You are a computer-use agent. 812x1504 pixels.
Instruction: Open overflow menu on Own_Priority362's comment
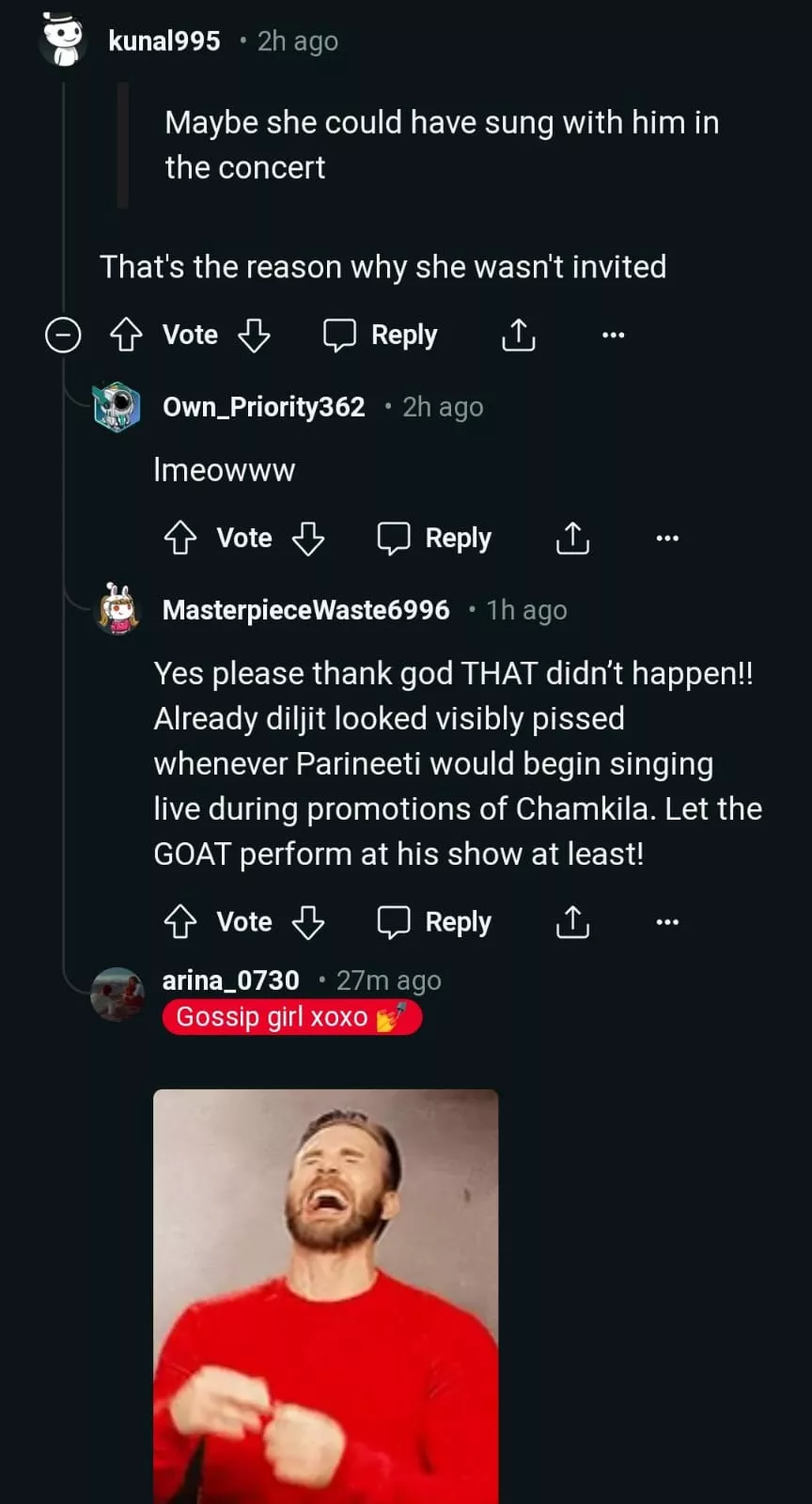[667, 538]
